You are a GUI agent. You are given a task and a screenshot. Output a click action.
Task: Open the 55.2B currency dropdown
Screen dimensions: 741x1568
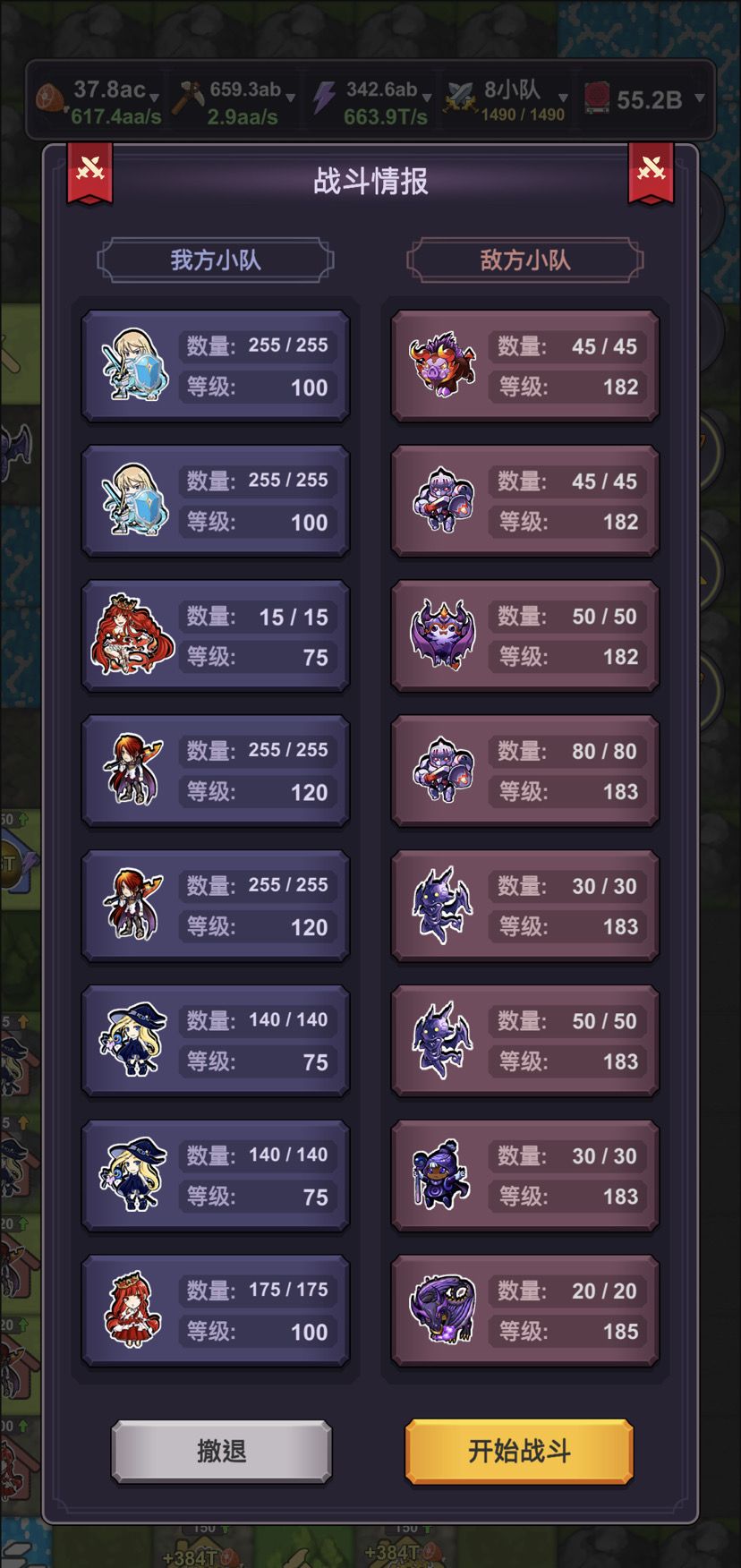click(x=700, y=98)
